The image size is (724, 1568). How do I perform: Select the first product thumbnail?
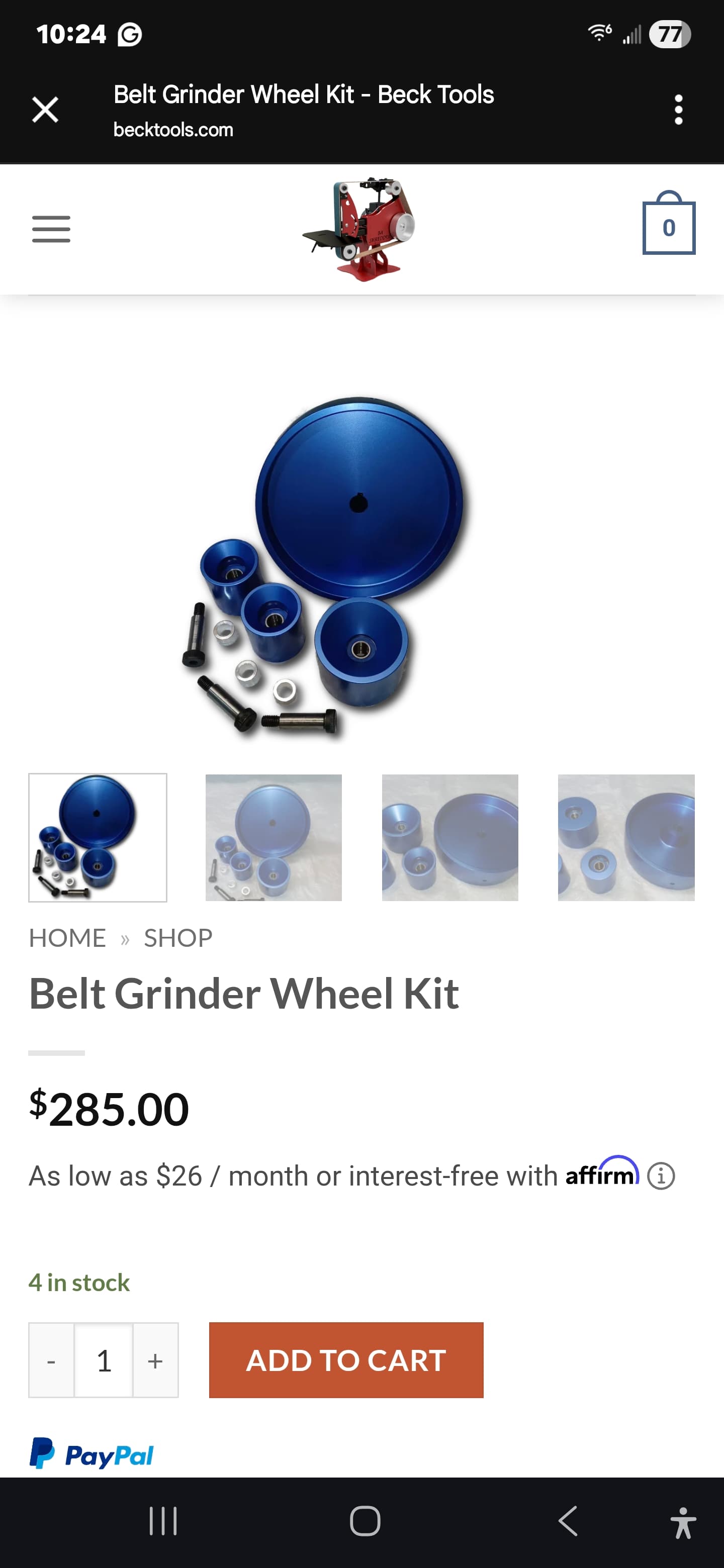click(x=98, y=838)
